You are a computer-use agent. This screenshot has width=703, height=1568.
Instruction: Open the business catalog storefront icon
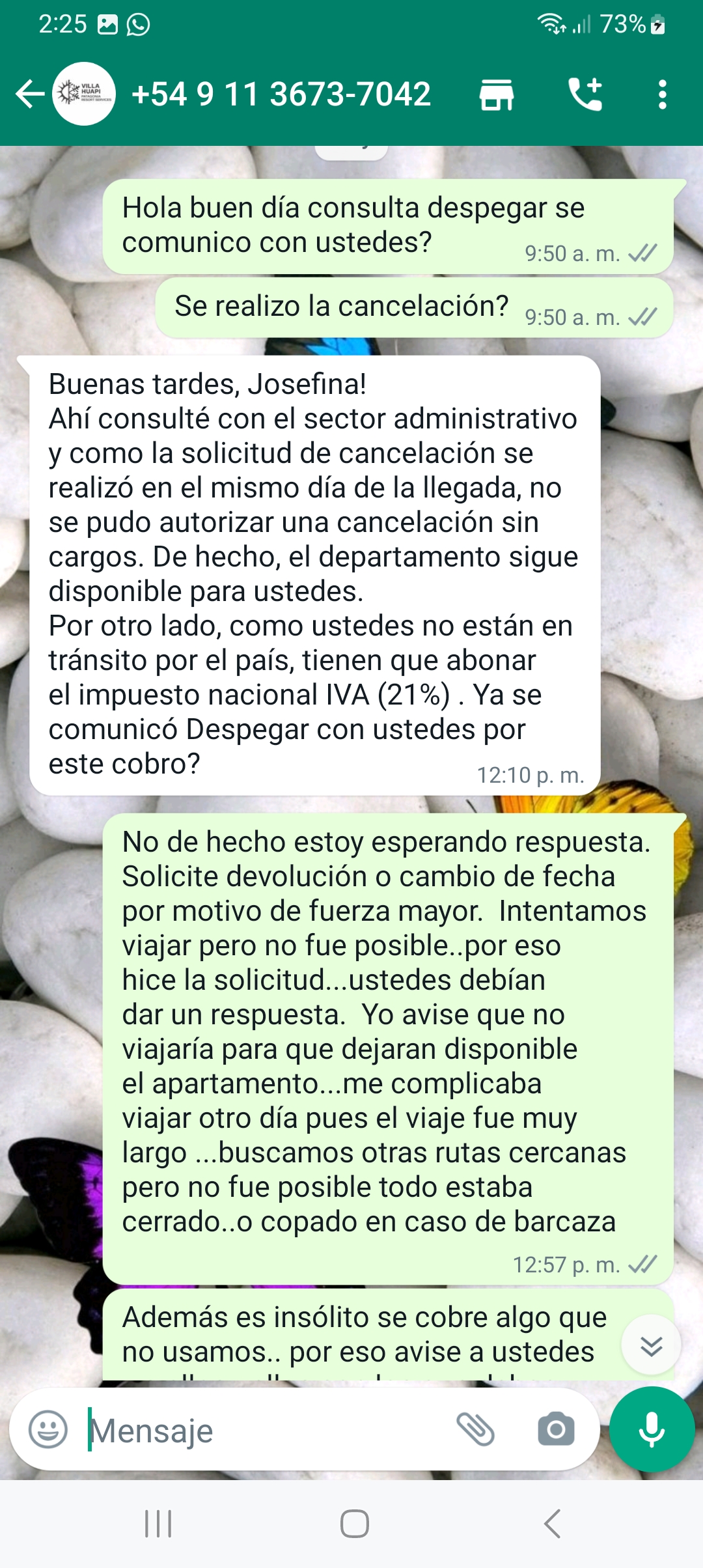click(x=497, y=94)
